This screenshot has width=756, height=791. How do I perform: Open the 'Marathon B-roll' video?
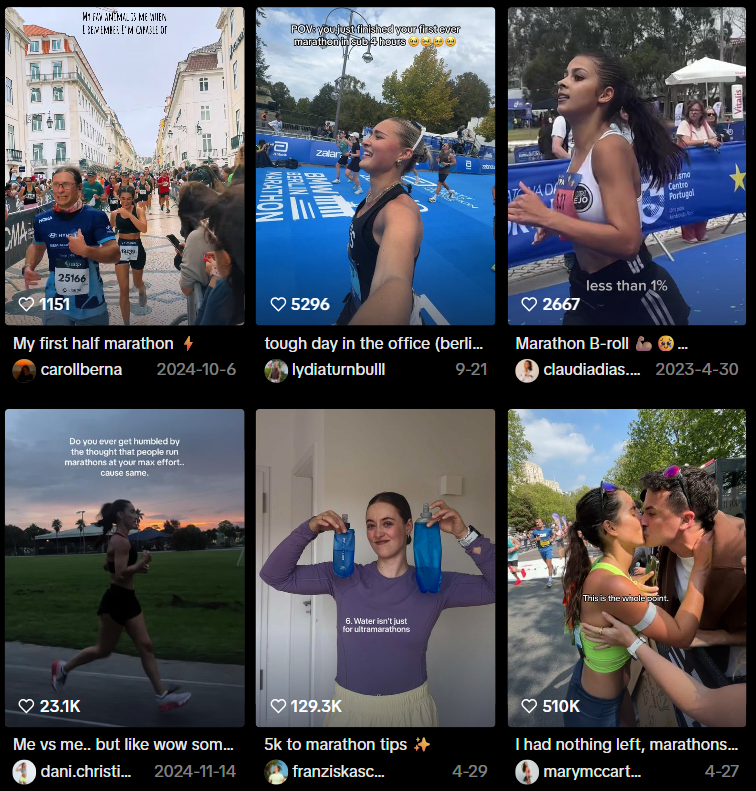[x=626, y=166]
